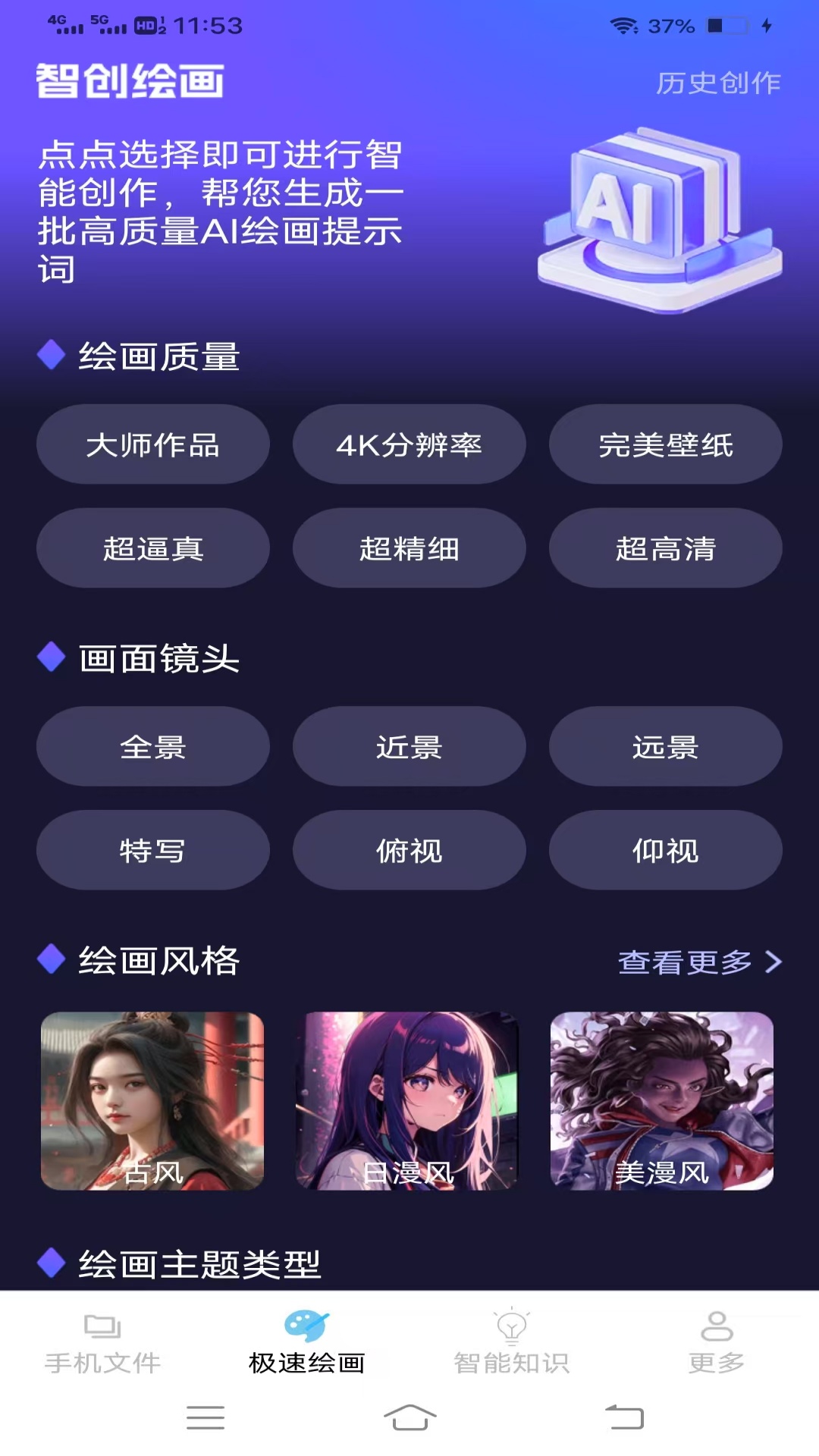Choose 仰视 camera angle
This screenshot has width=819, height=1456.
[x=665, y=850]
